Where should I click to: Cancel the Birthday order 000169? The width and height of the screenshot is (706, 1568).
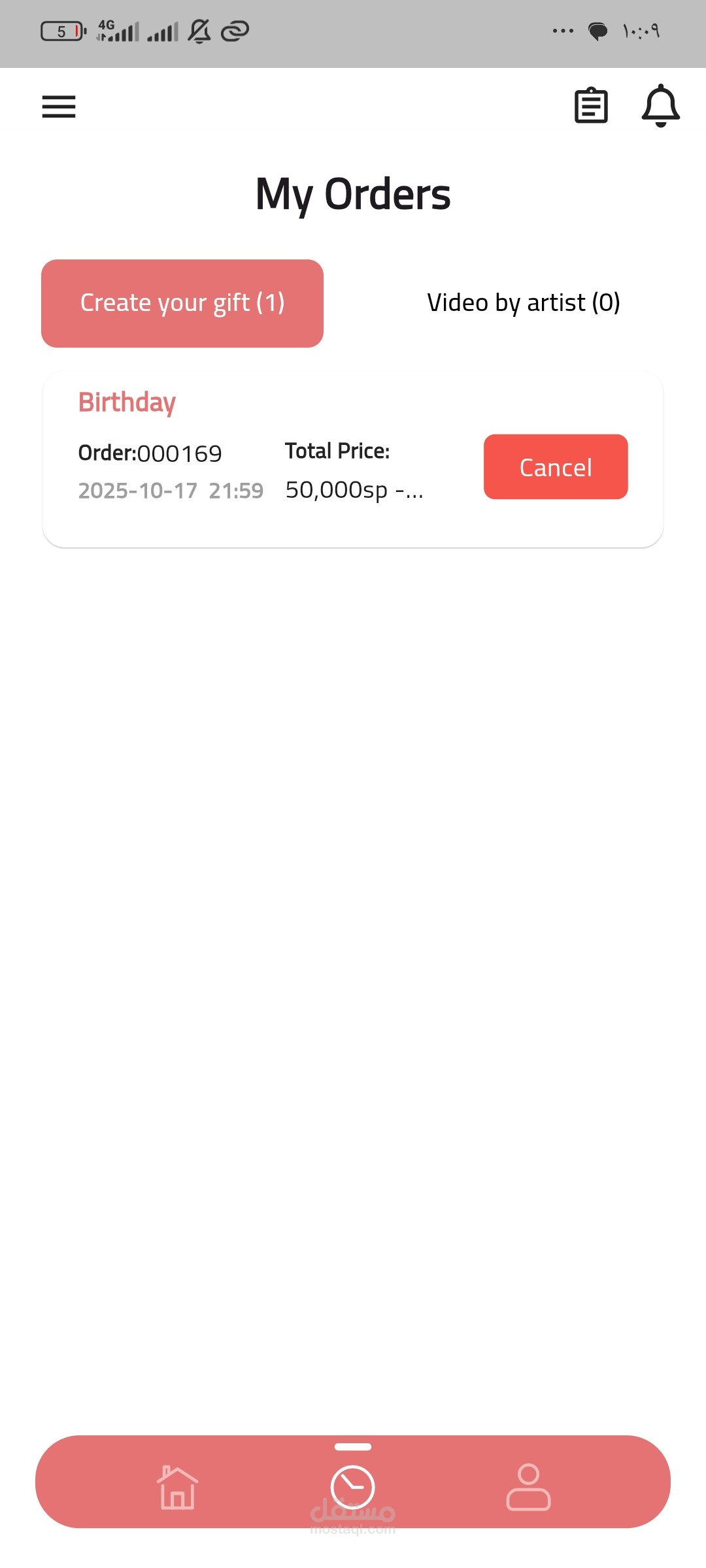(556, 467)
